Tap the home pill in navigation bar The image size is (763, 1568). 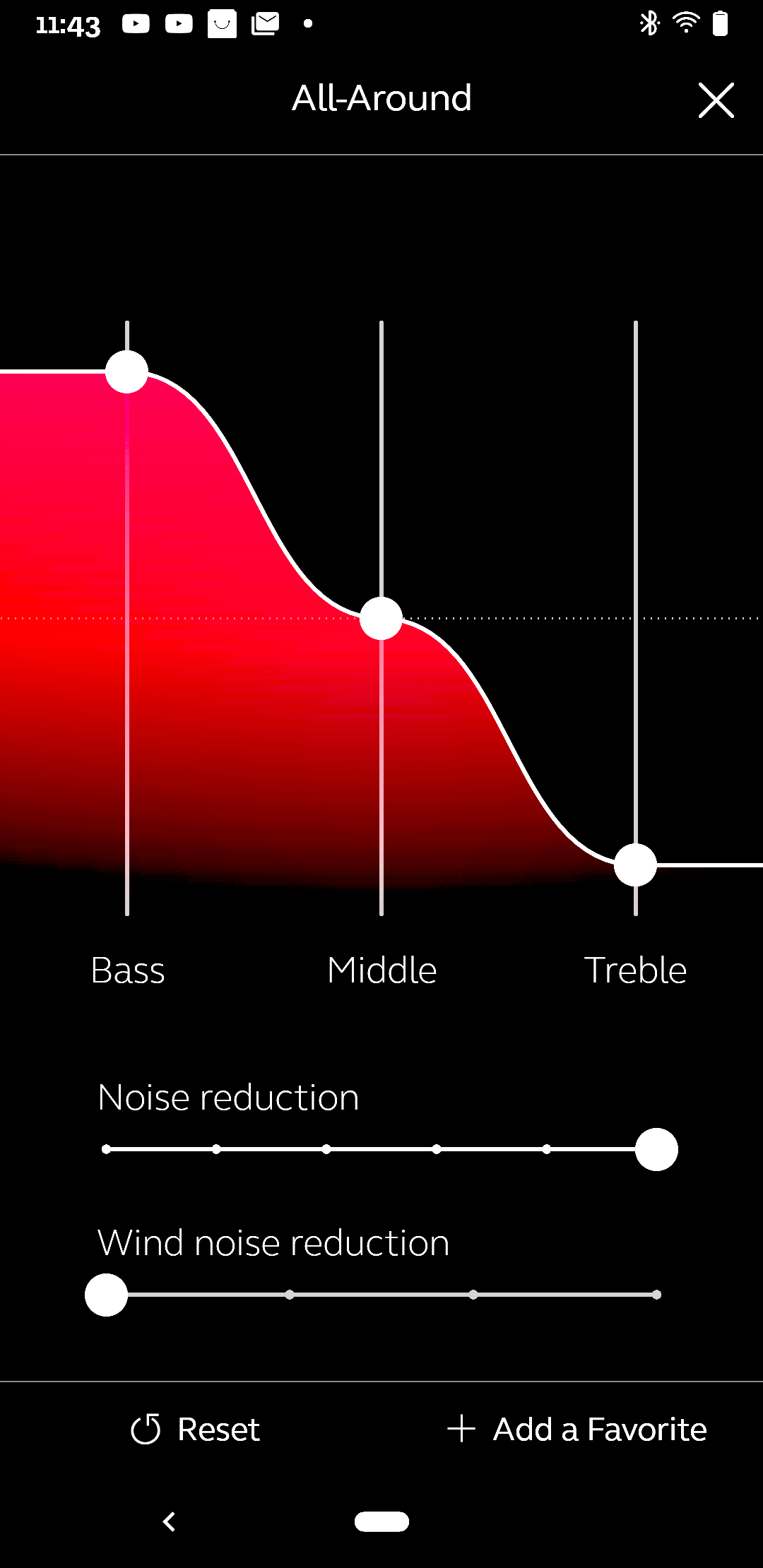pyautogui.click(x=381, y=1521)
